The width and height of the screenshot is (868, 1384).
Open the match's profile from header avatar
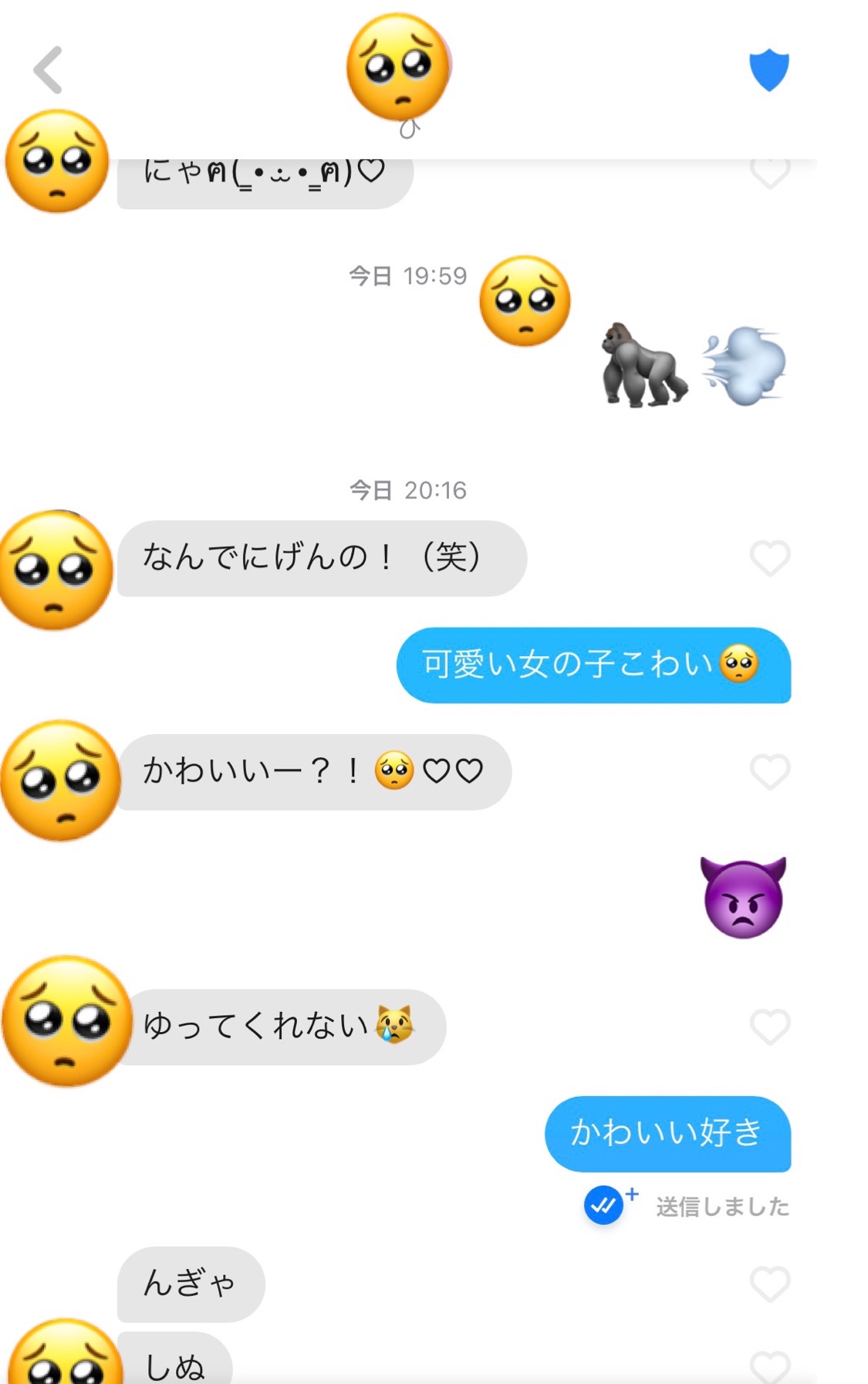[x=398, y=68]
